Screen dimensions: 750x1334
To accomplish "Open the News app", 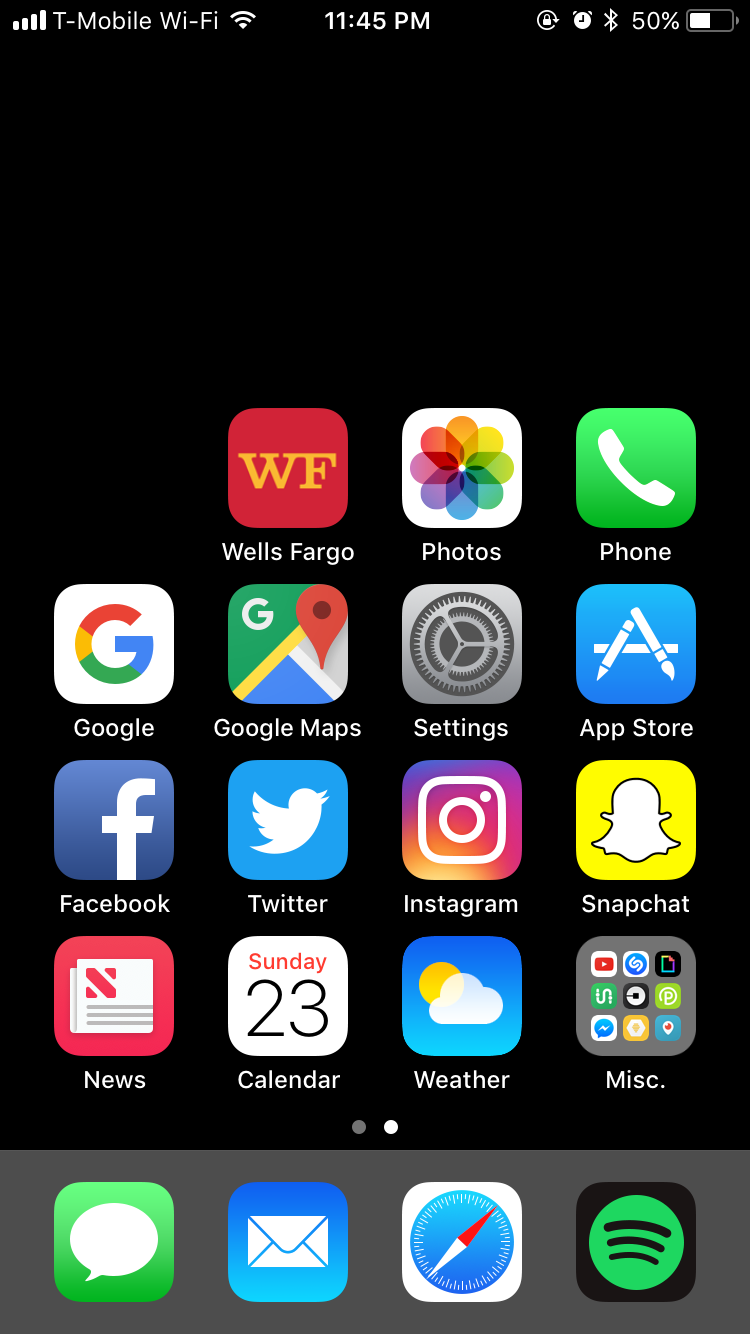I will 114,996.
